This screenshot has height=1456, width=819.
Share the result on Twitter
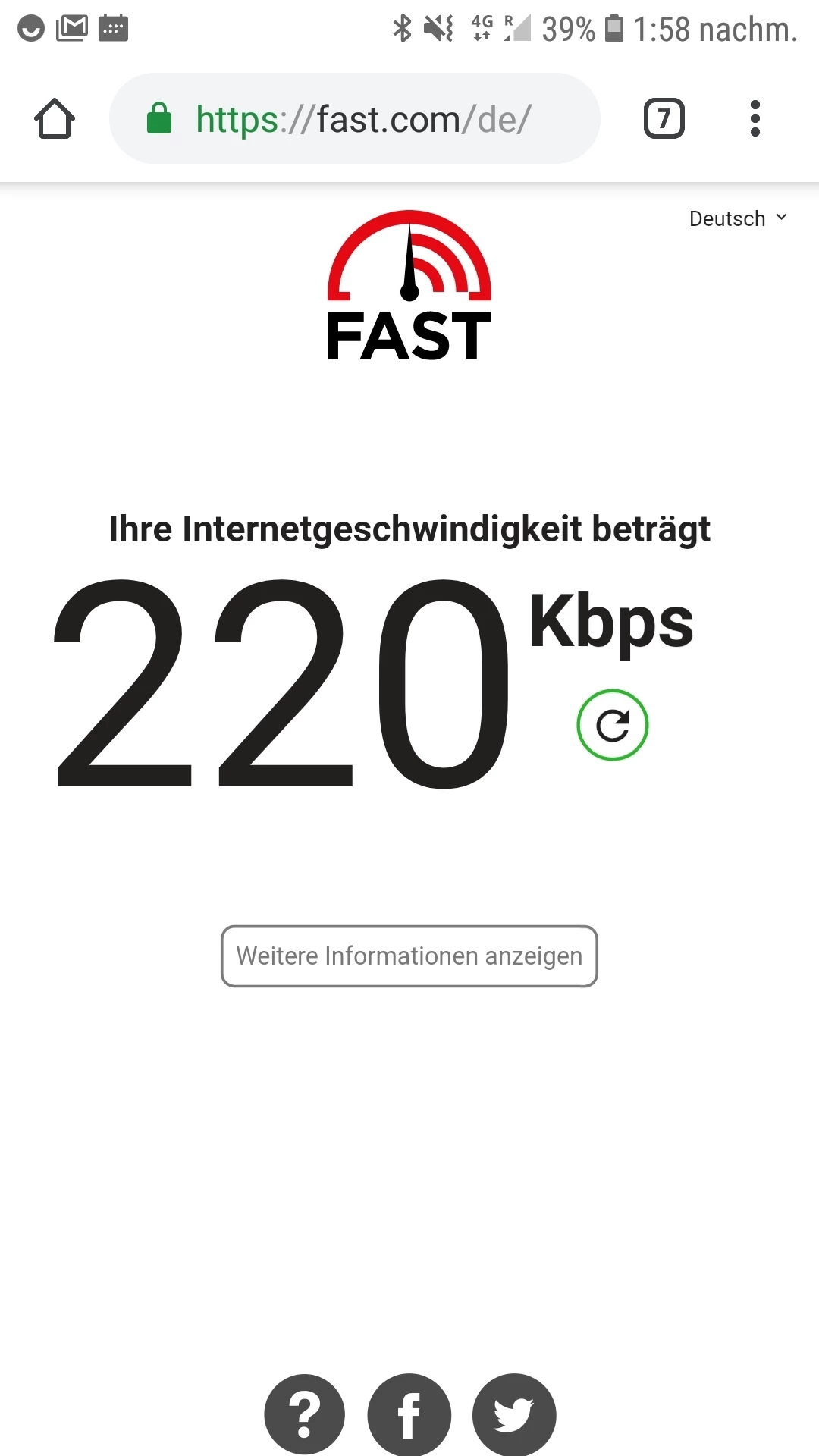514,1415
